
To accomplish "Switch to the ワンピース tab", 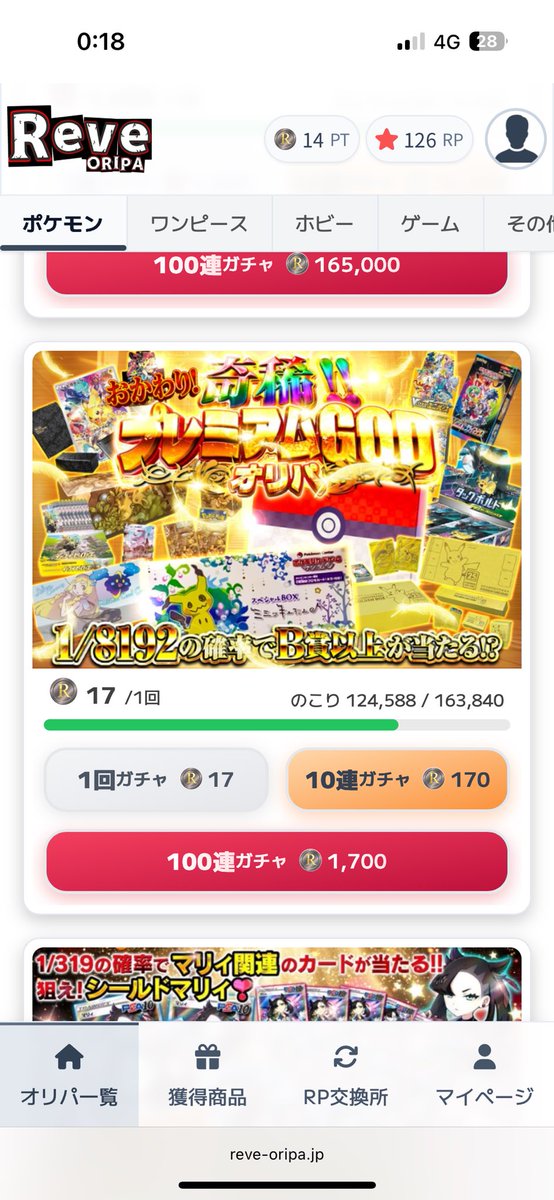I will [x=199, y=223].
